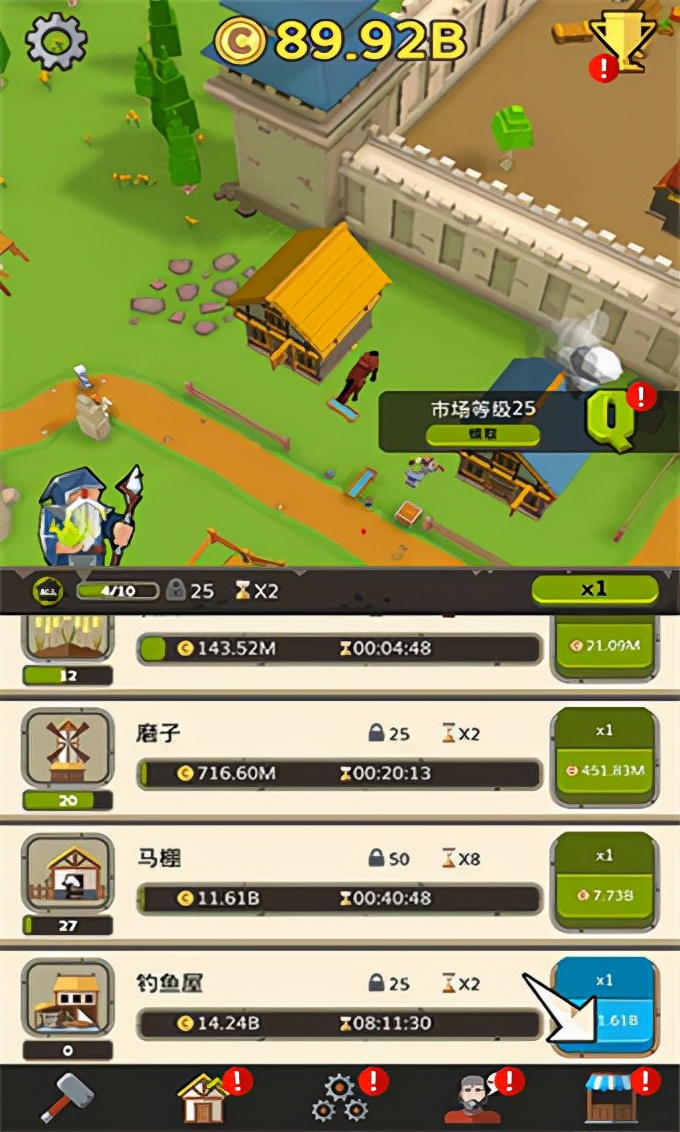Switch to the gears tab
Screen dimensions: 680x1132
click(340, 1098)
